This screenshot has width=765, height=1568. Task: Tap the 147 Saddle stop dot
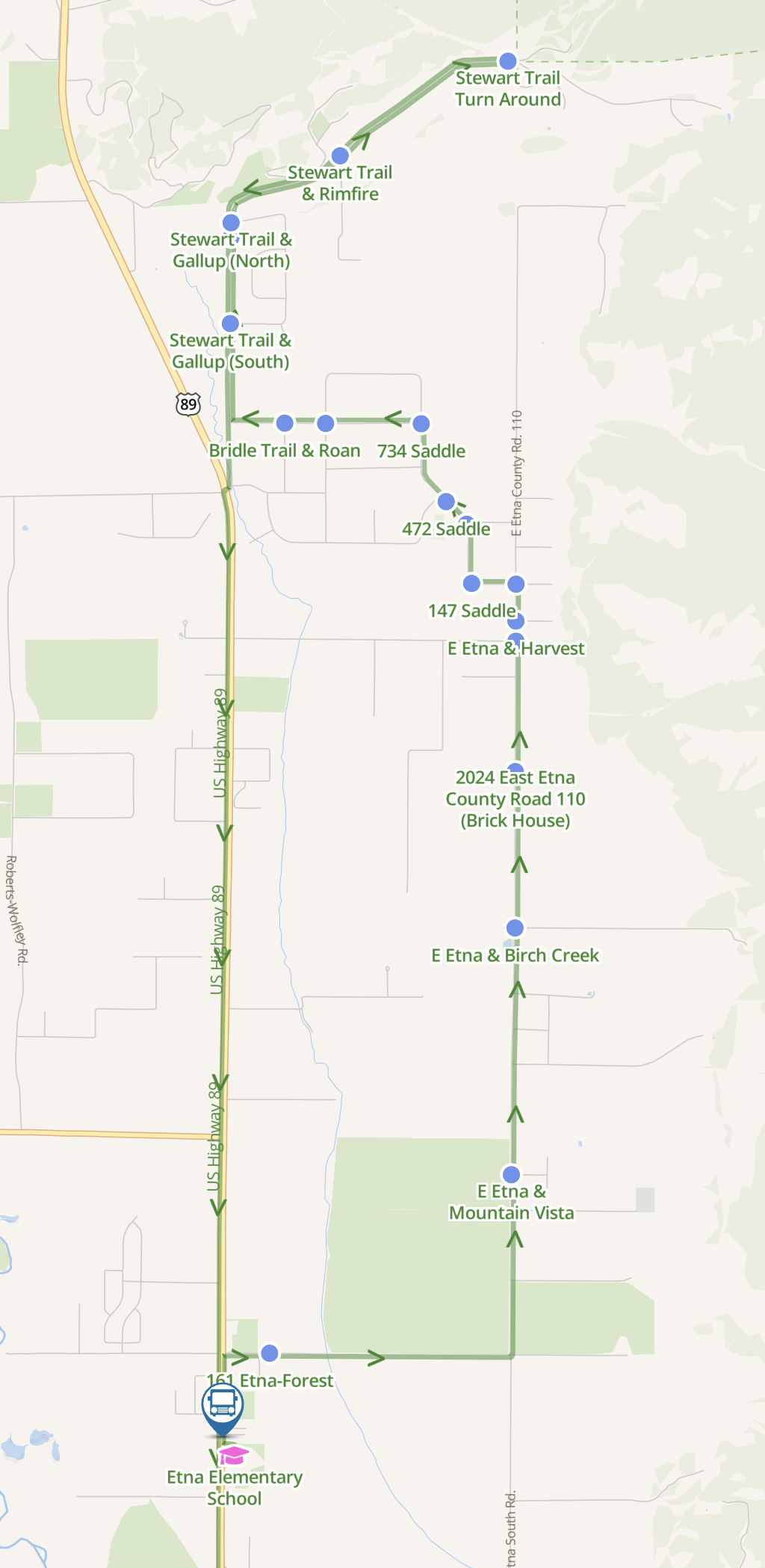pyautogui.click(x=471, y=583)
